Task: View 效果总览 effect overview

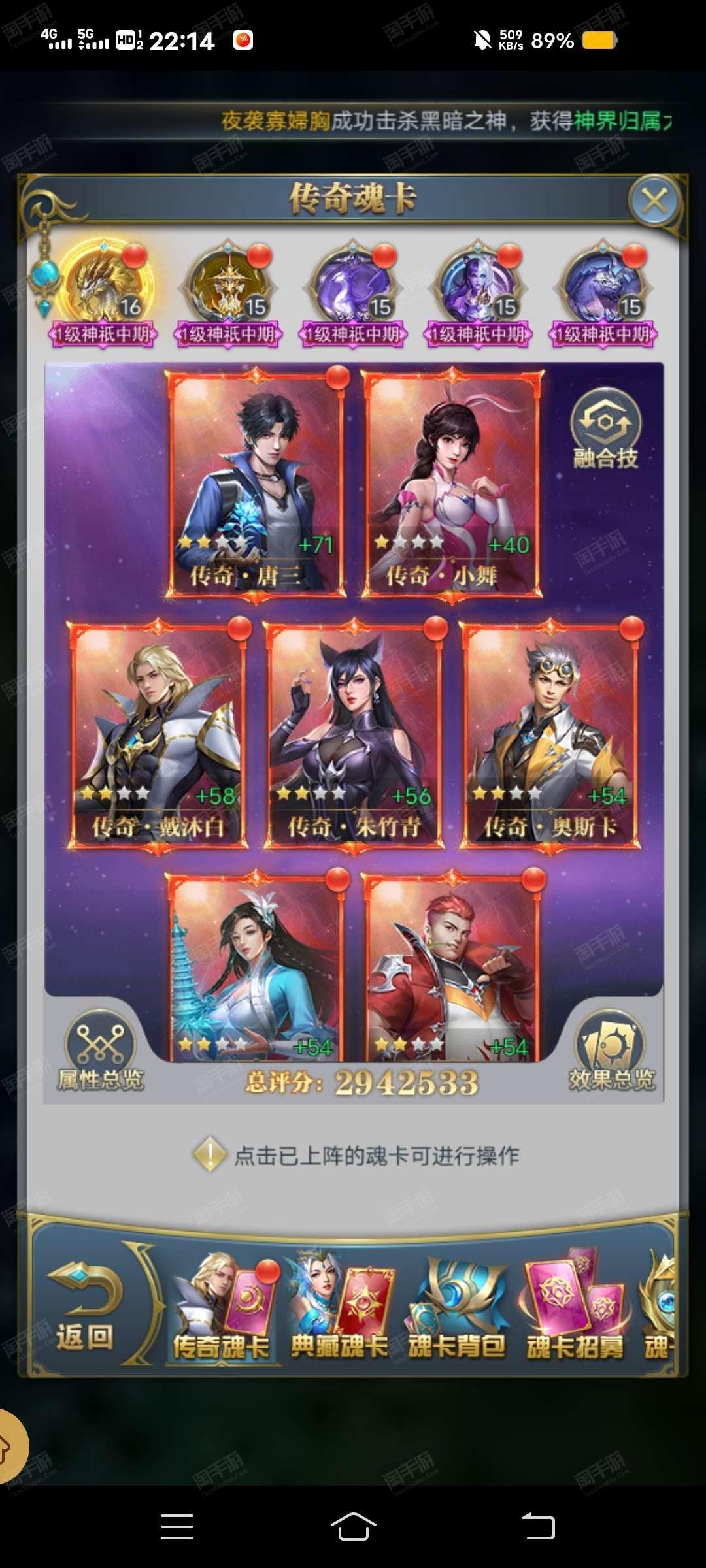Action: pyautogui.click(x=611, y=1051)
